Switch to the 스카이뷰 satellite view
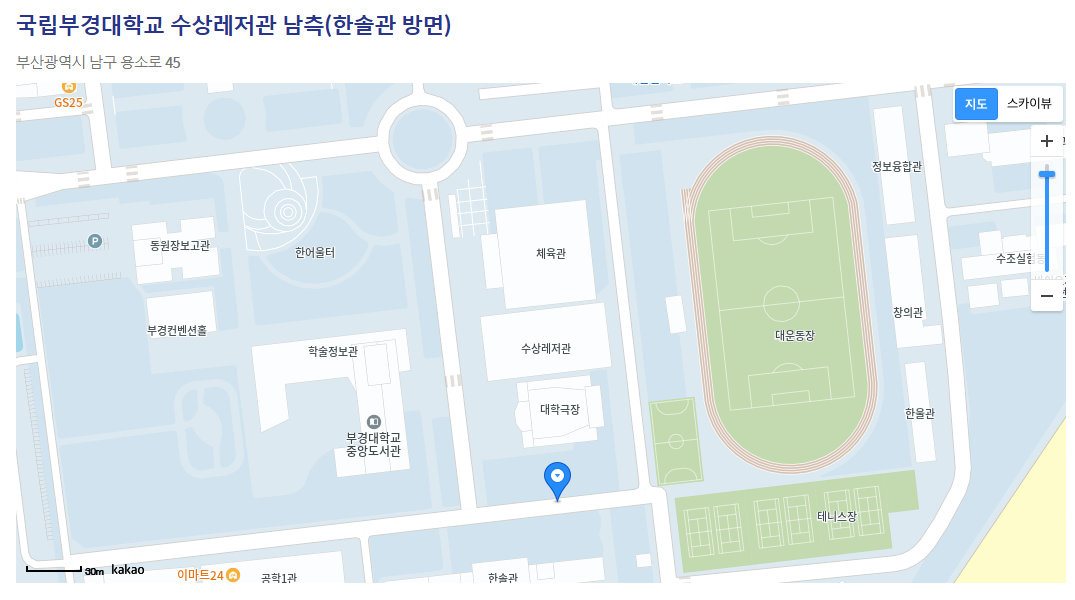1075x600 pixels. (1028, 104)
